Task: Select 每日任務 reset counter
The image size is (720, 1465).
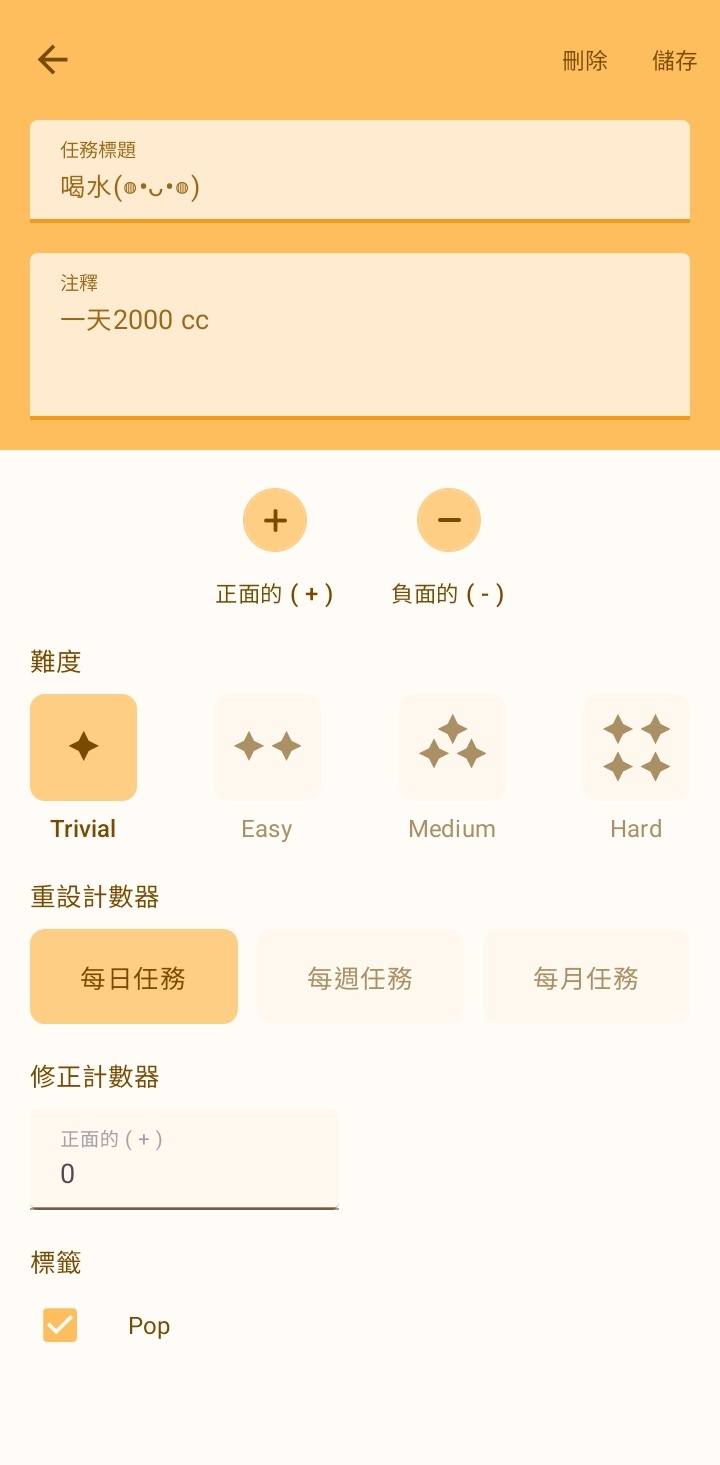Action: tap(134, 977)
